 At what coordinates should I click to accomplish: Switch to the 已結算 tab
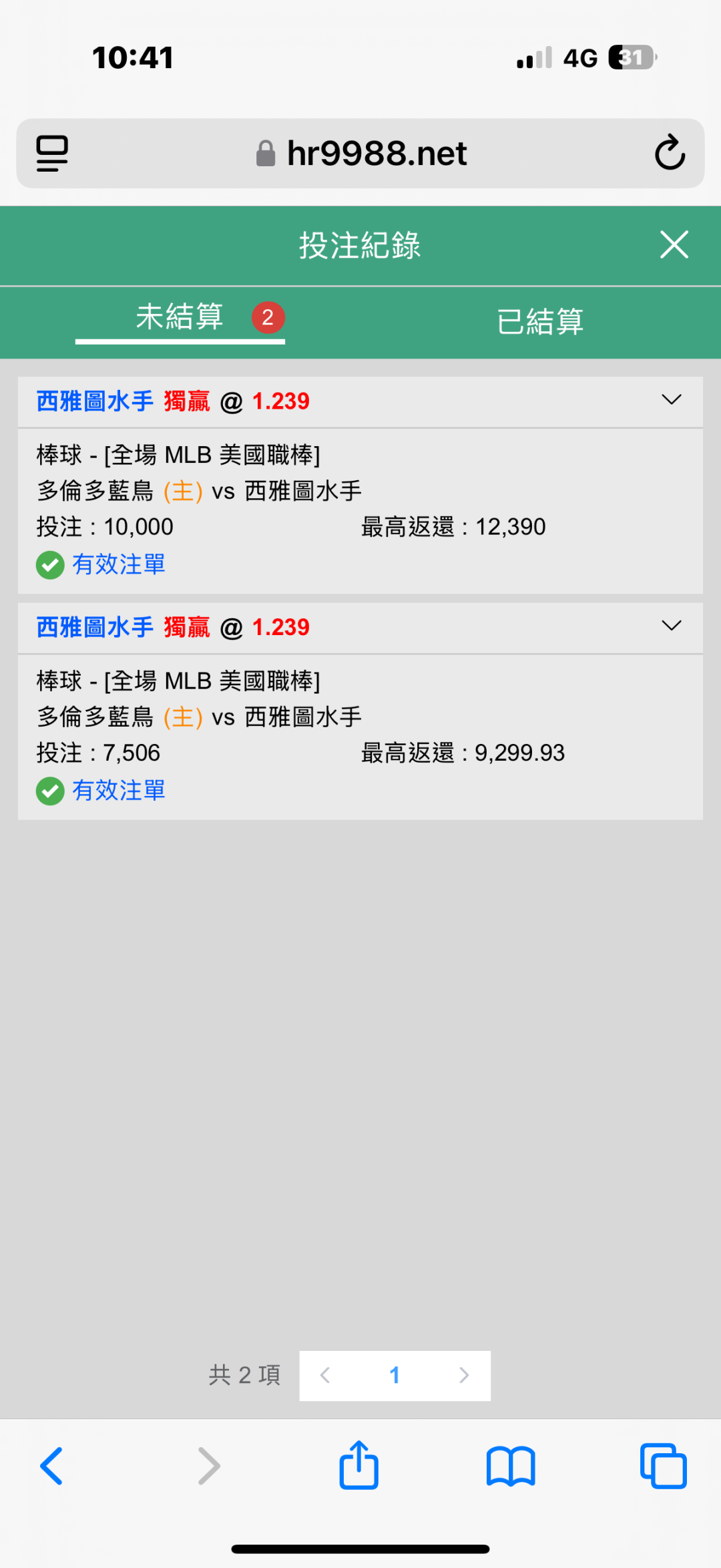point(540,322)
